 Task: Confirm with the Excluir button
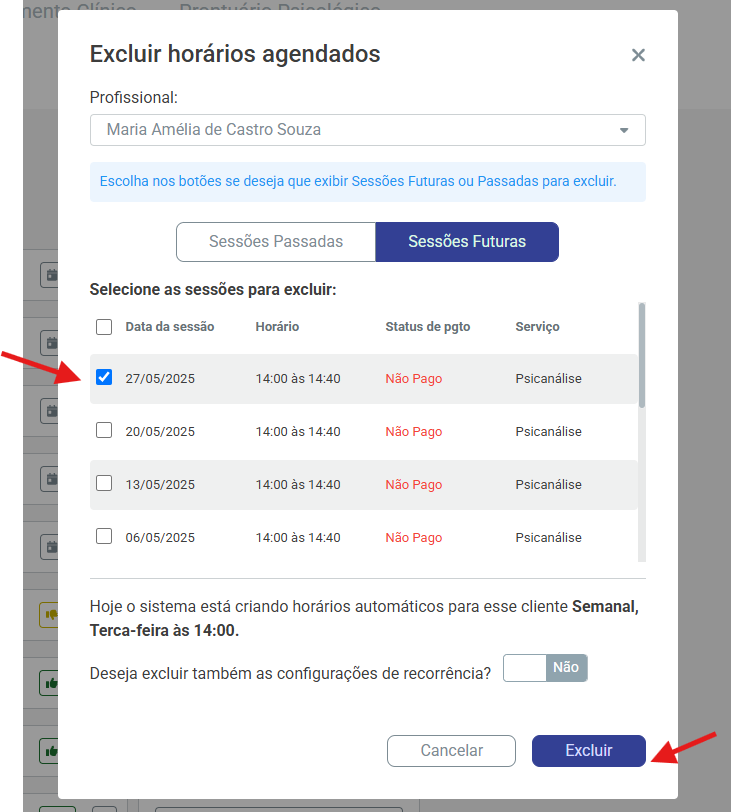click(588, 751)
